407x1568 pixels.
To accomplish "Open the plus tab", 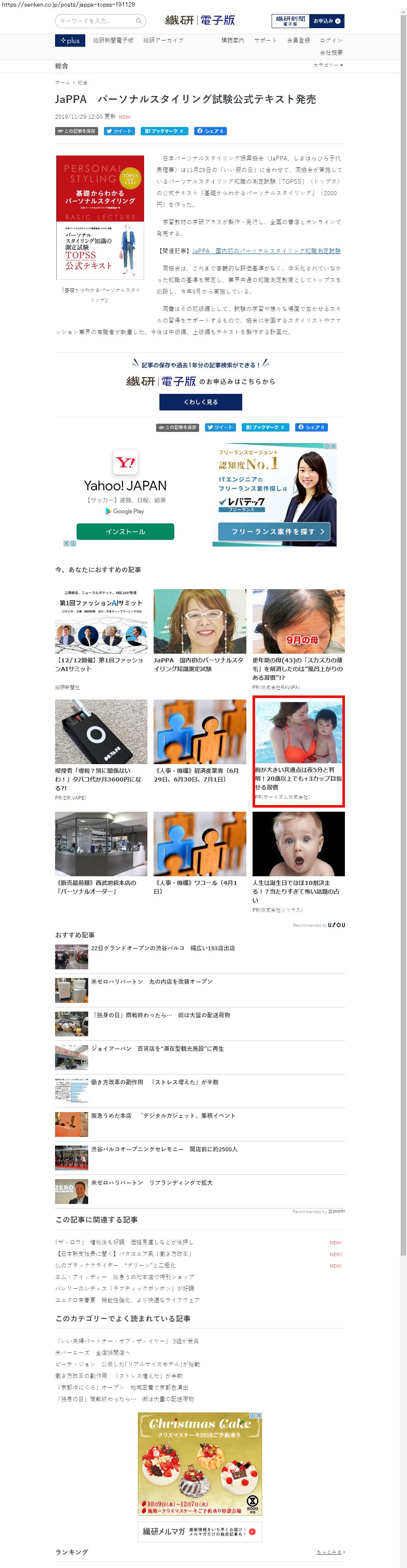I will 70,40.
